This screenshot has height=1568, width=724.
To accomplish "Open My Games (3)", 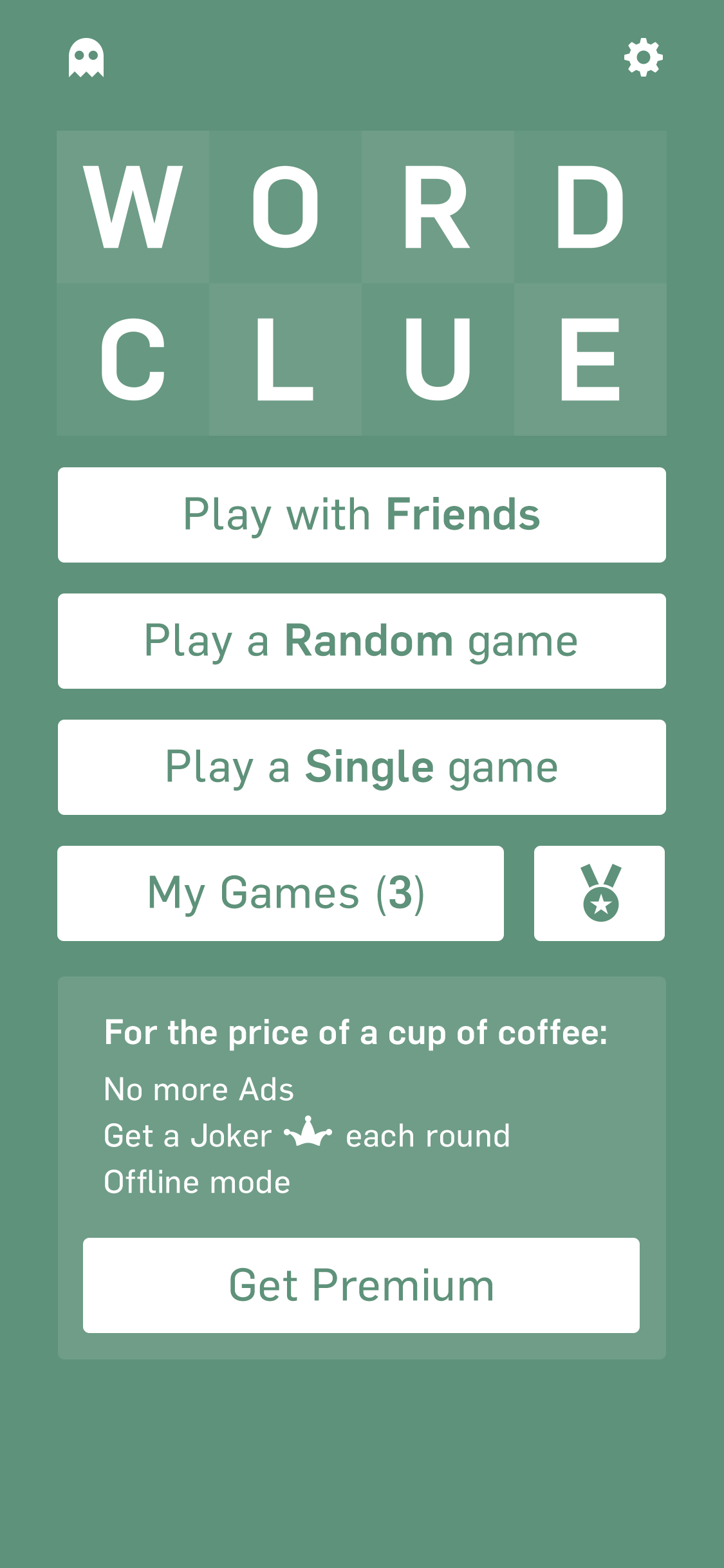I will click(281, 893).
